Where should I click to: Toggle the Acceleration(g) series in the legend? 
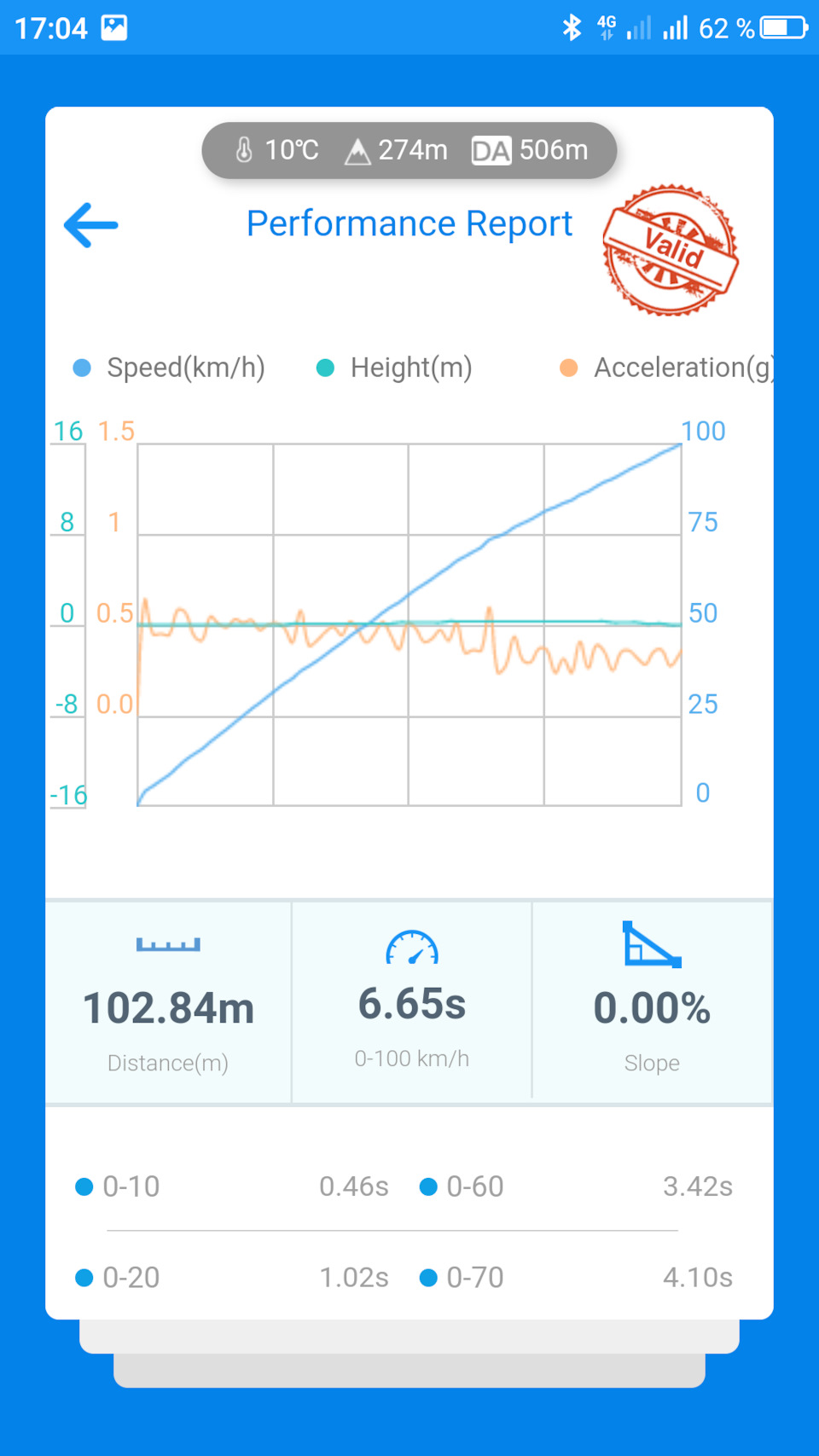point(666,368)
